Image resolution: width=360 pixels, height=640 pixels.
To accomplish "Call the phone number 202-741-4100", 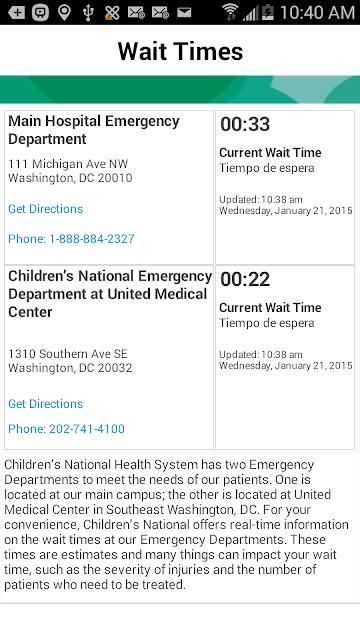I will (x=66, y=429).
